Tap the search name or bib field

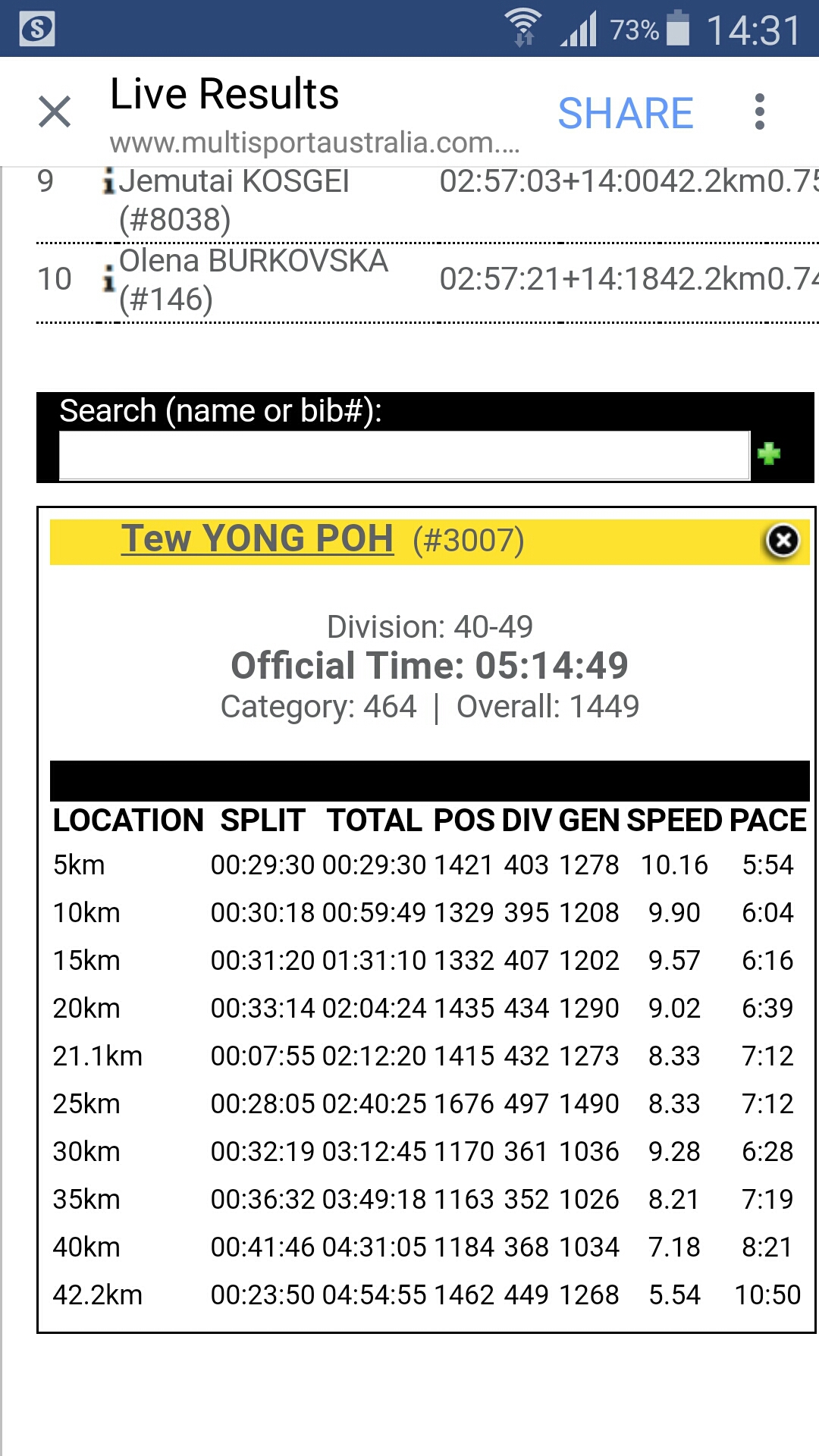click(x=404, y=456)
